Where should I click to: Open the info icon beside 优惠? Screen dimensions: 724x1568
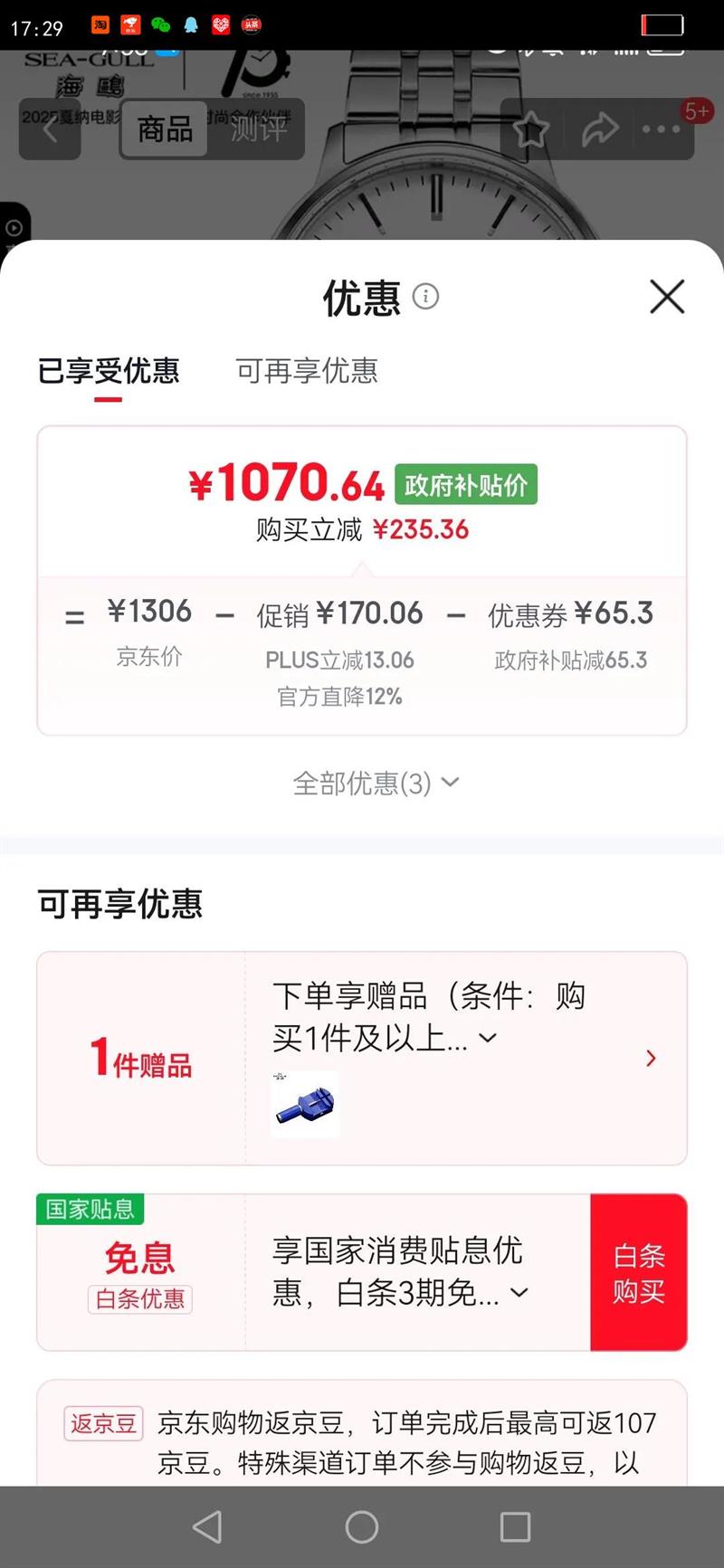[425, 296]
